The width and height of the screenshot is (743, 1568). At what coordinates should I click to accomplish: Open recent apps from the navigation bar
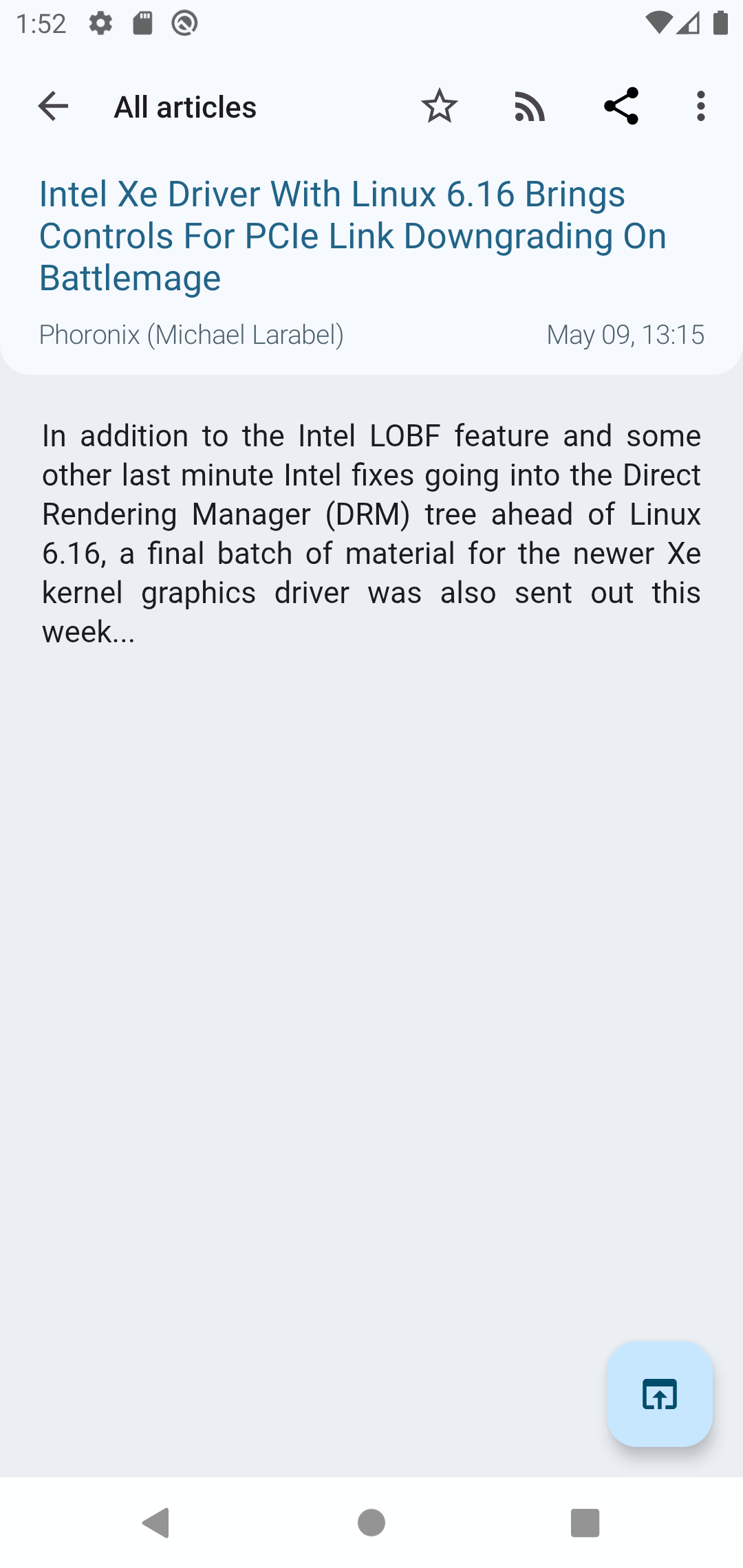tap(585, 1523)
